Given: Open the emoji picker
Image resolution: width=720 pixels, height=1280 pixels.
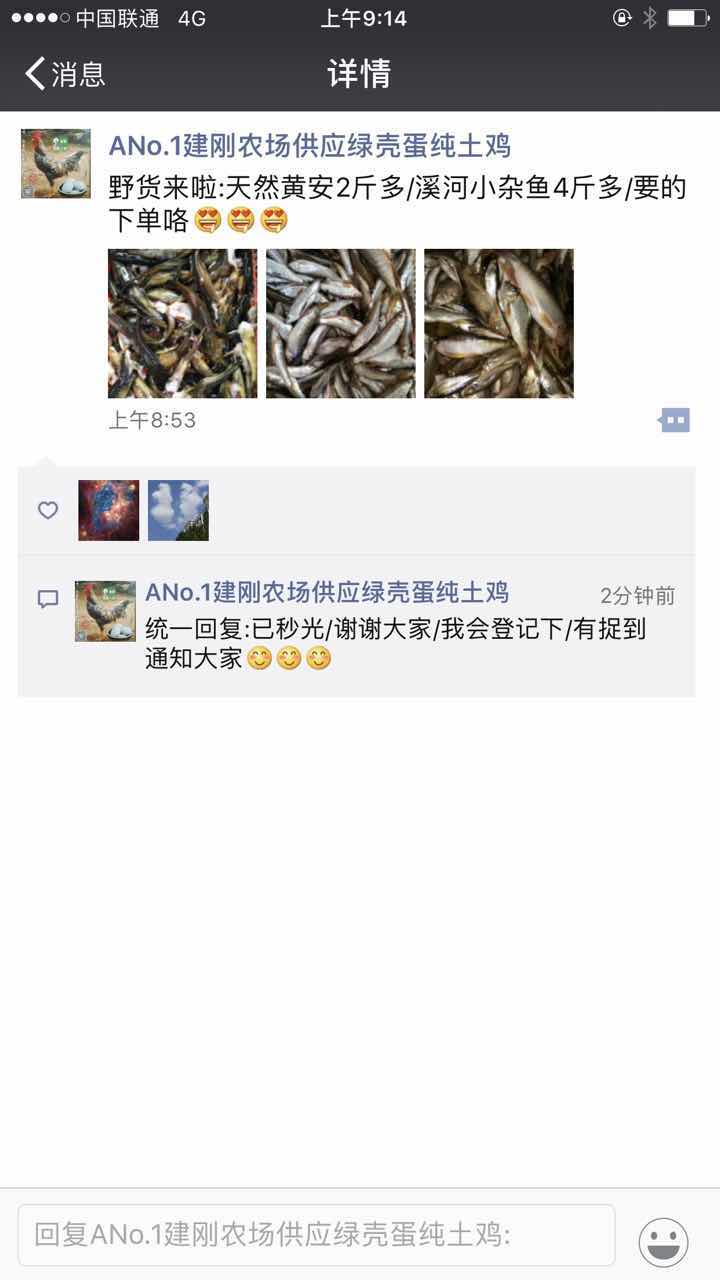Looking at the screenshot, I should tap(663, 1242).
